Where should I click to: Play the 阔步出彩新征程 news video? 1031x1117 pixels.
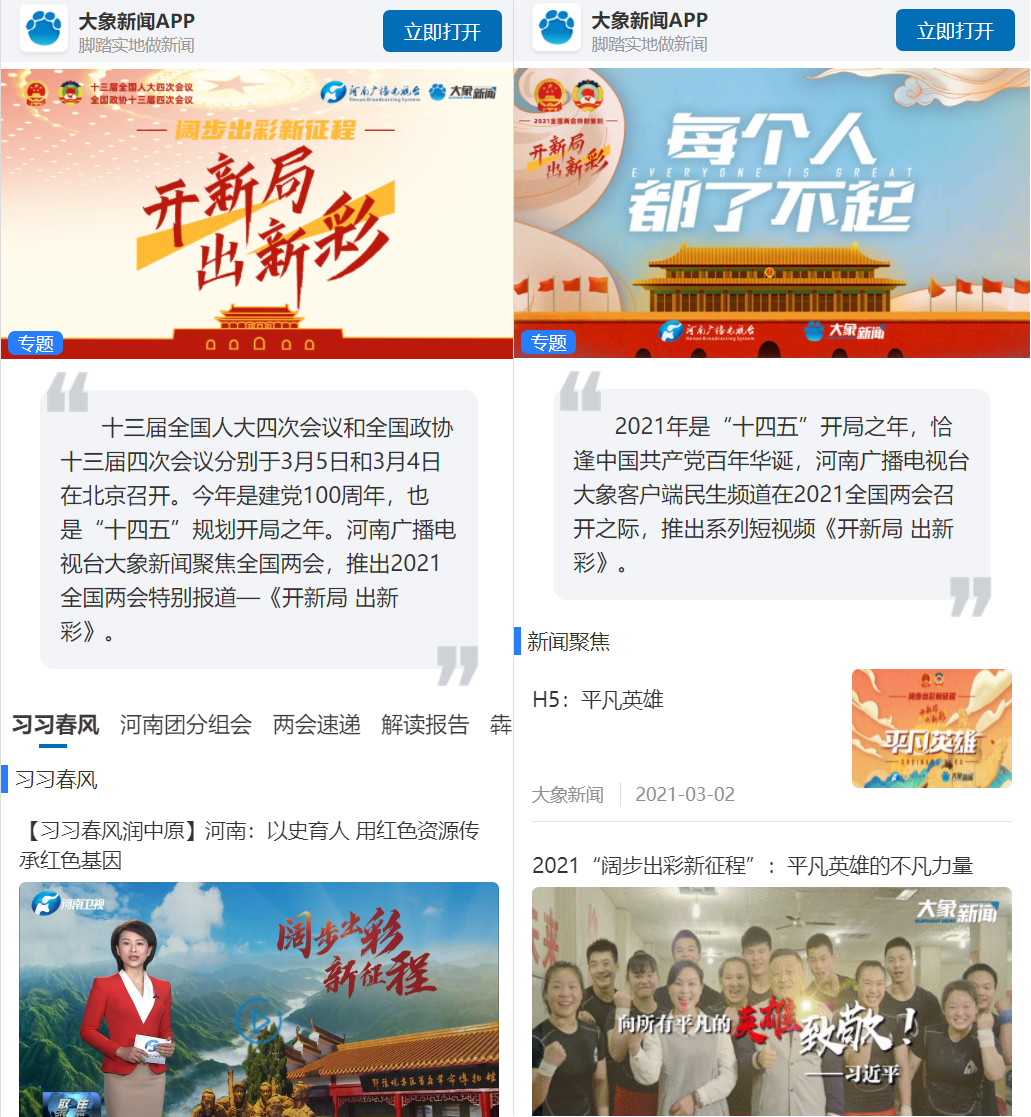click(258, 1020)
